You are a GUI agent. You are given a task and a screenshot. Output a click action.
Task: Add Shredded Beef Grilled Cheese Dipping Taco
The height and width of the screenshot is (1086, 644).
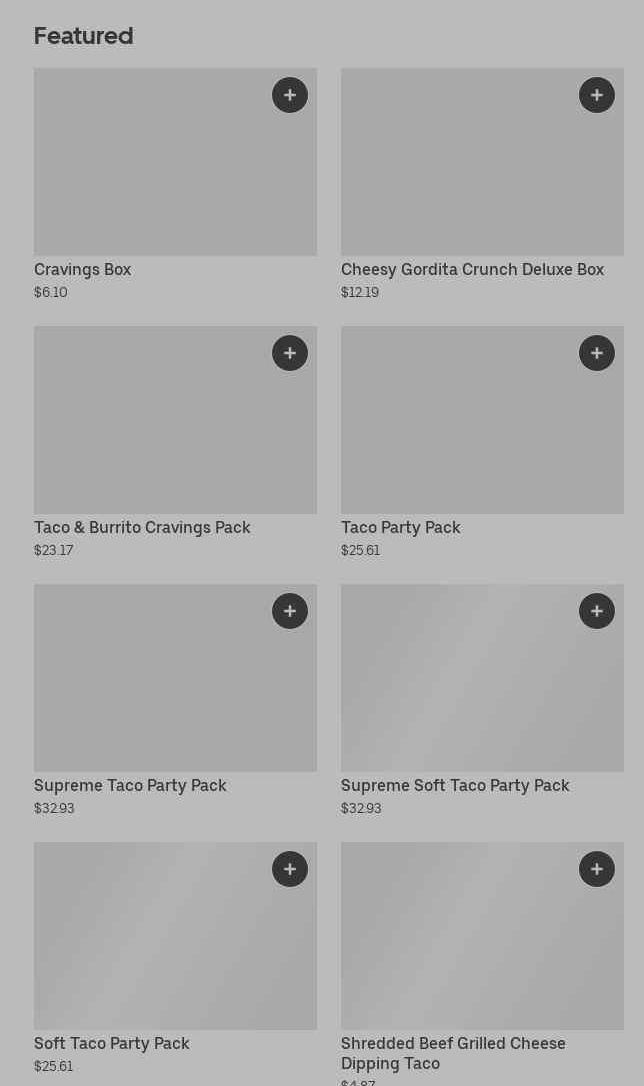596,869
